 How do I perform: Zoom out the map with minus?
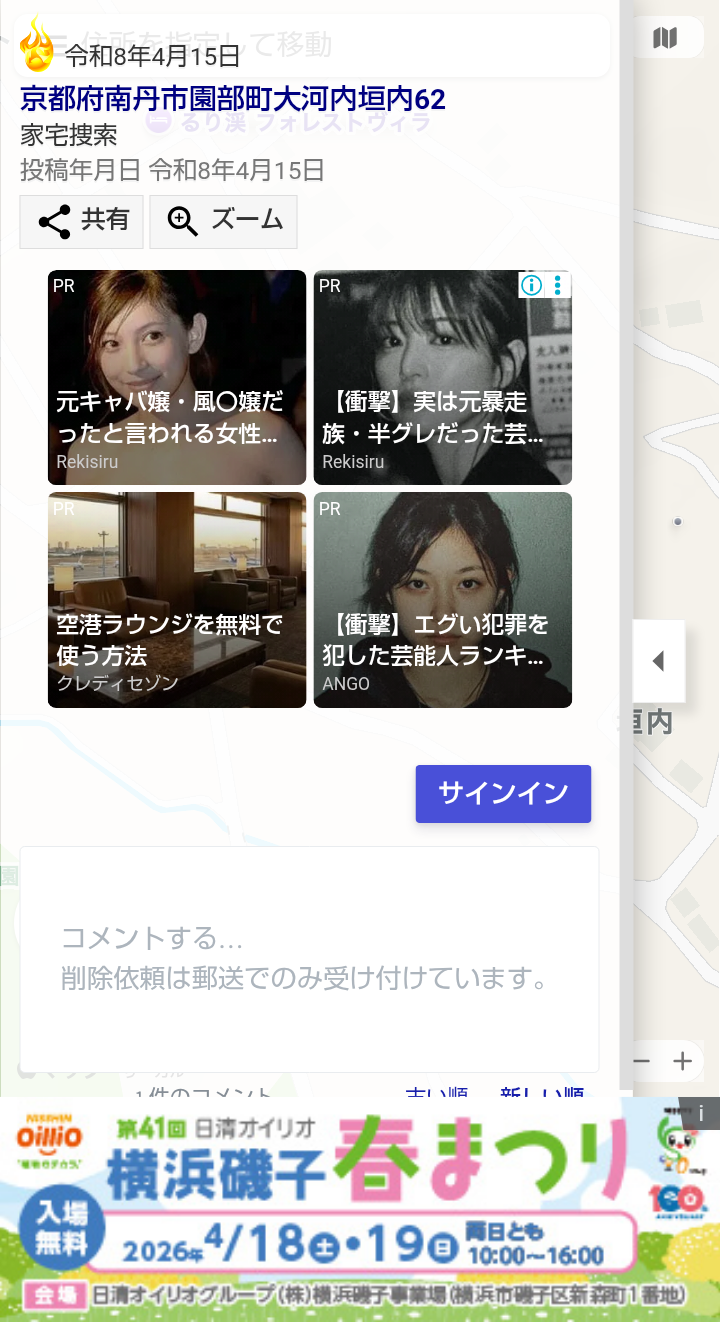coord(642,1061)
